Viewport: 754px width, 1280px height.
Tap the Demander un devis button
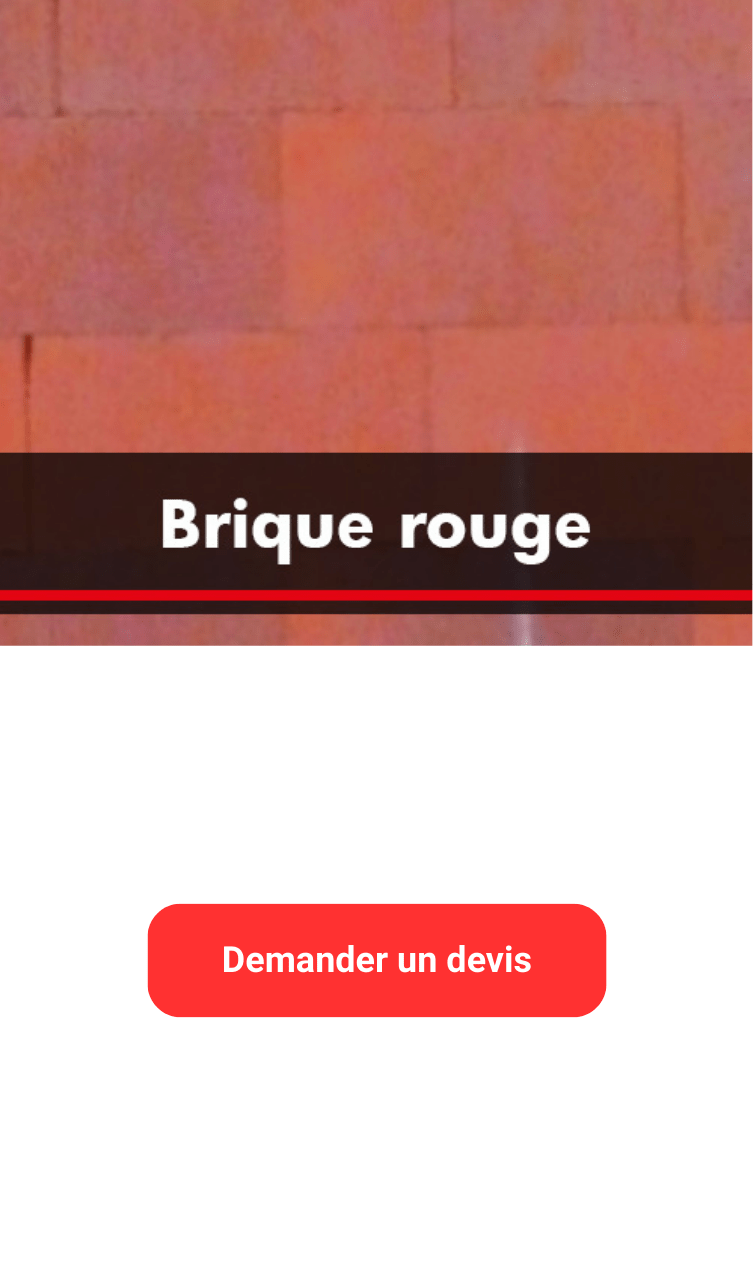(377, 960)
